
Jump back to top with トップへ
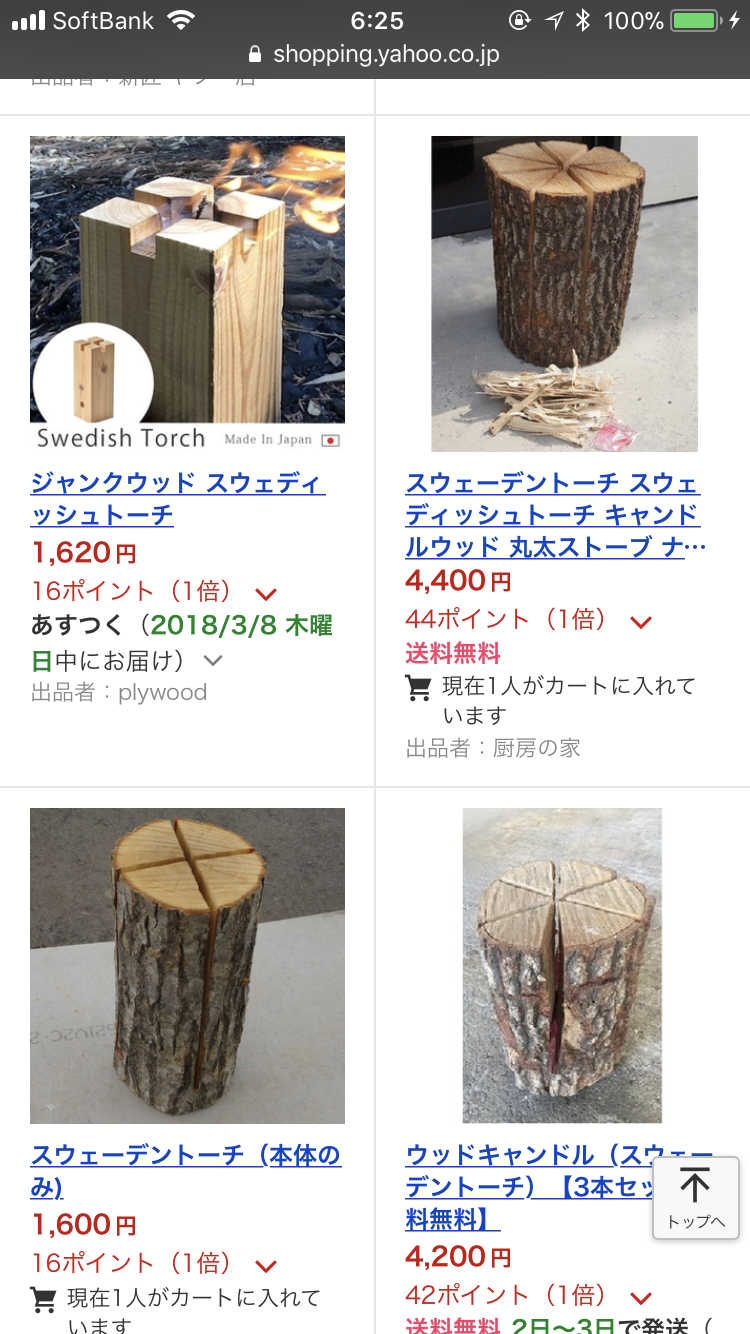click(695, 1198)
